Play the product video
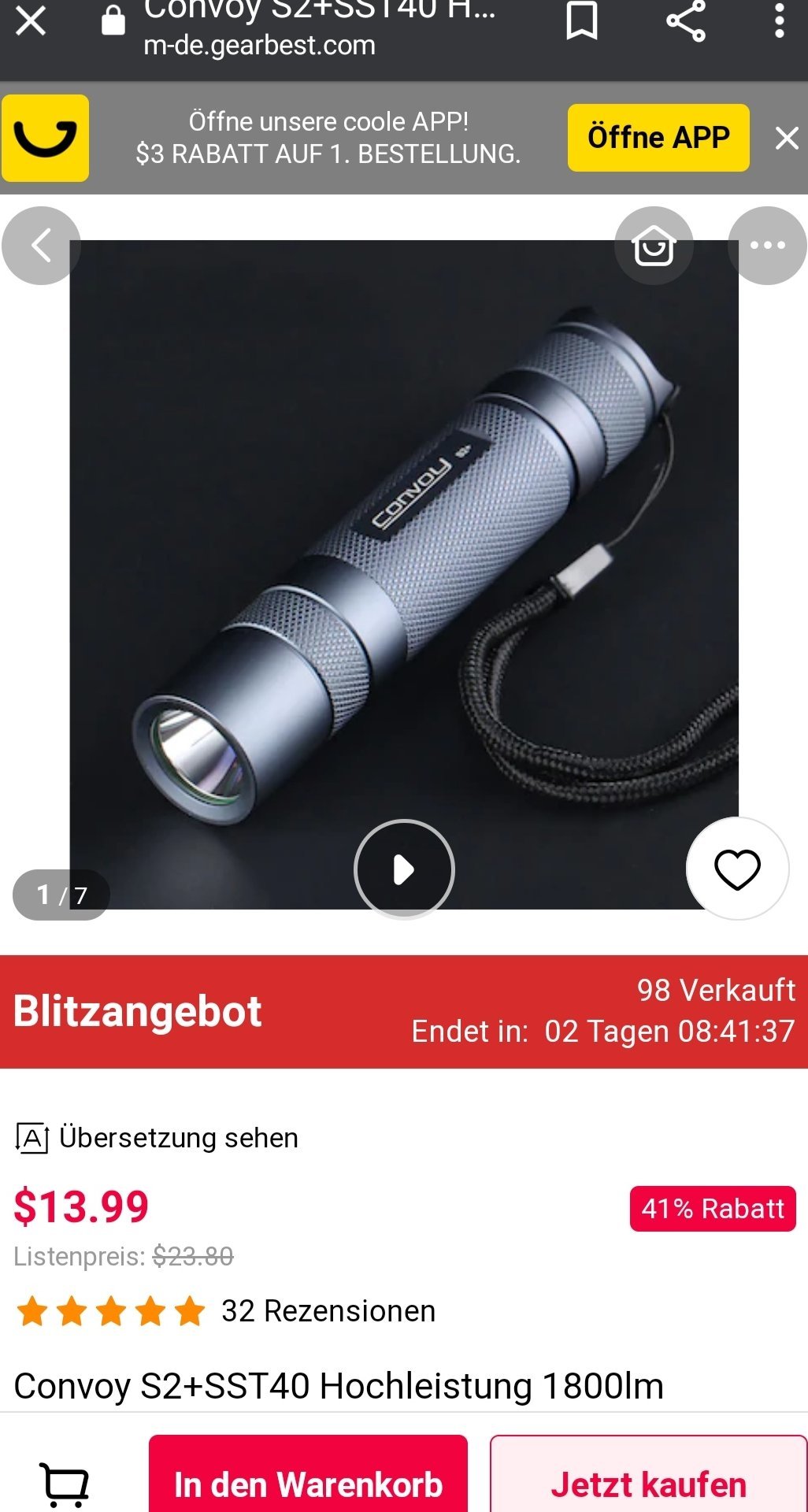This screenshot has width=808, height=1512. point(404,869)
